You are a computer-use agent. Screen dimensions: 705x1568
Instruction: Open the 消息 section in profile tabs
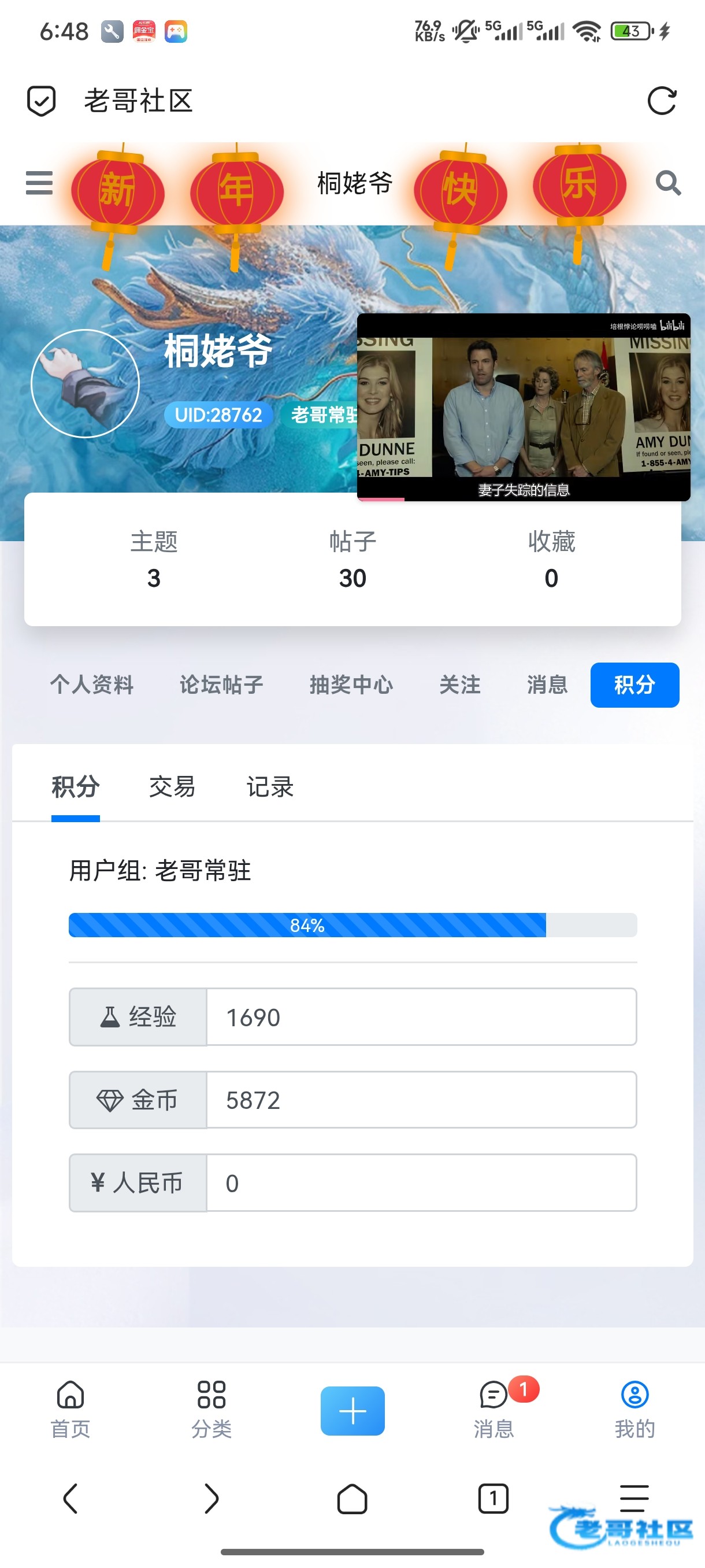click(x=547, y=685)
